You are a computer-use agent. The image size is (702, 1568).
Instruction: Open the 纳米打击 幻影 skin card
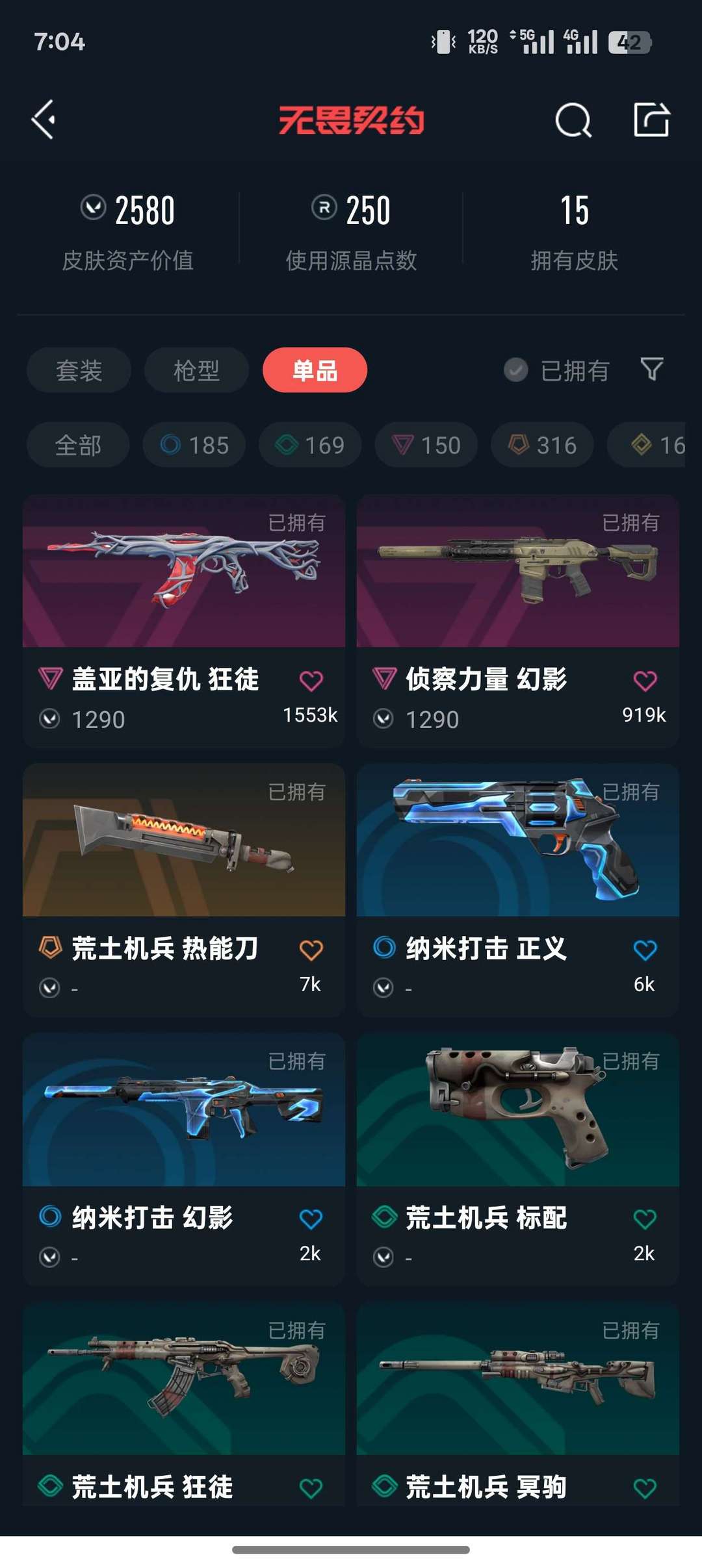tap(184, 1159)
